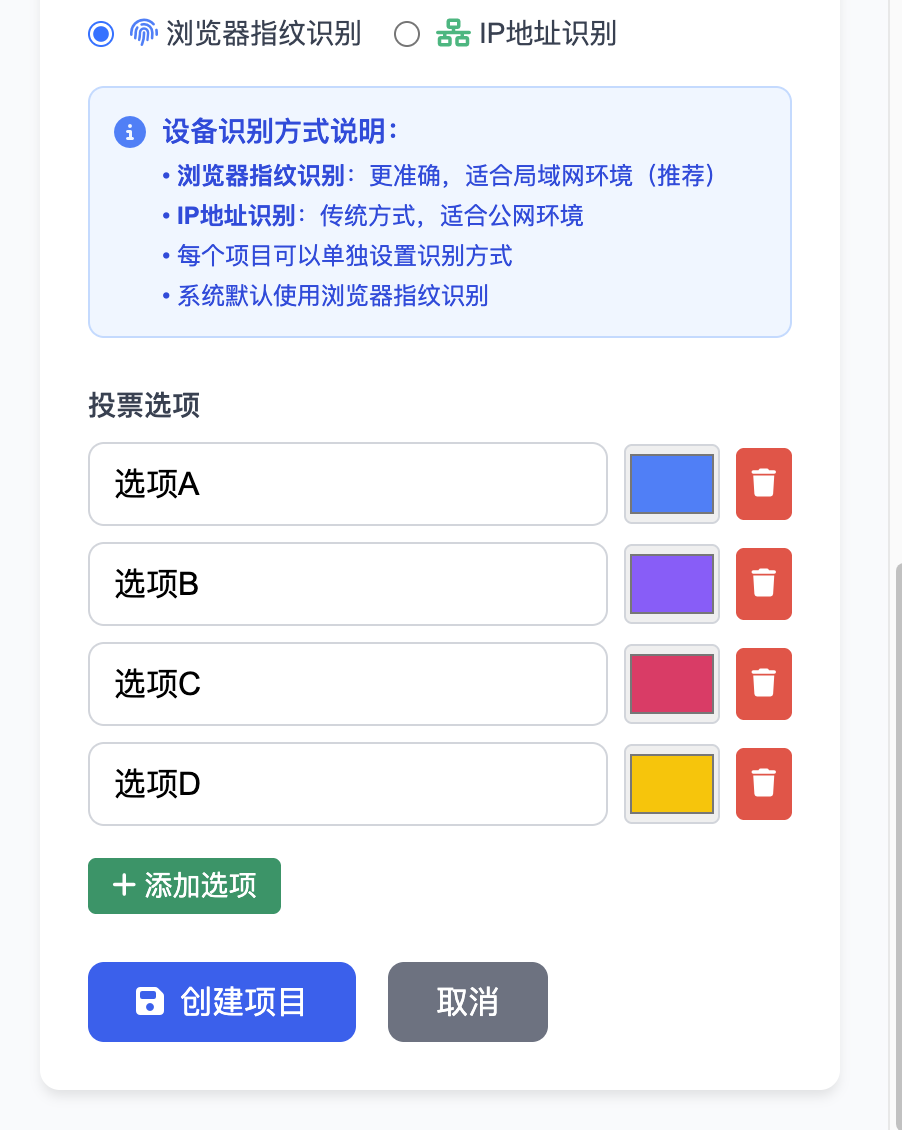Click the save icon inside the 创建项目 button
Screen dimensions: 902x1130
pyautogui.click(x=151, y=1001)
